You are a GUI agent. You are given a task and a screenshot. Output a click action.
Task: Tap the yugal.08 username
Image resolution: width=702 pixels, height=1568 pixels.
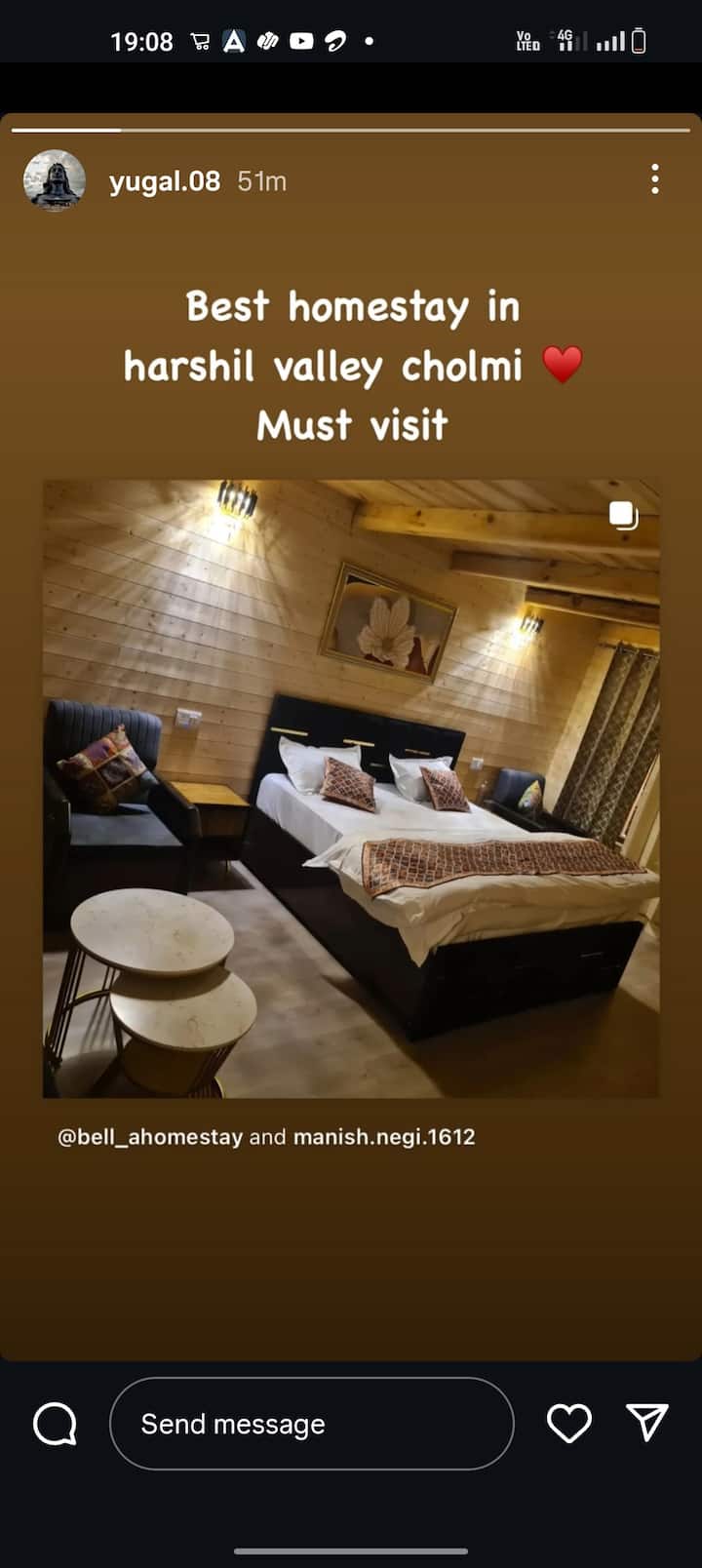click(x=165, y=181)
